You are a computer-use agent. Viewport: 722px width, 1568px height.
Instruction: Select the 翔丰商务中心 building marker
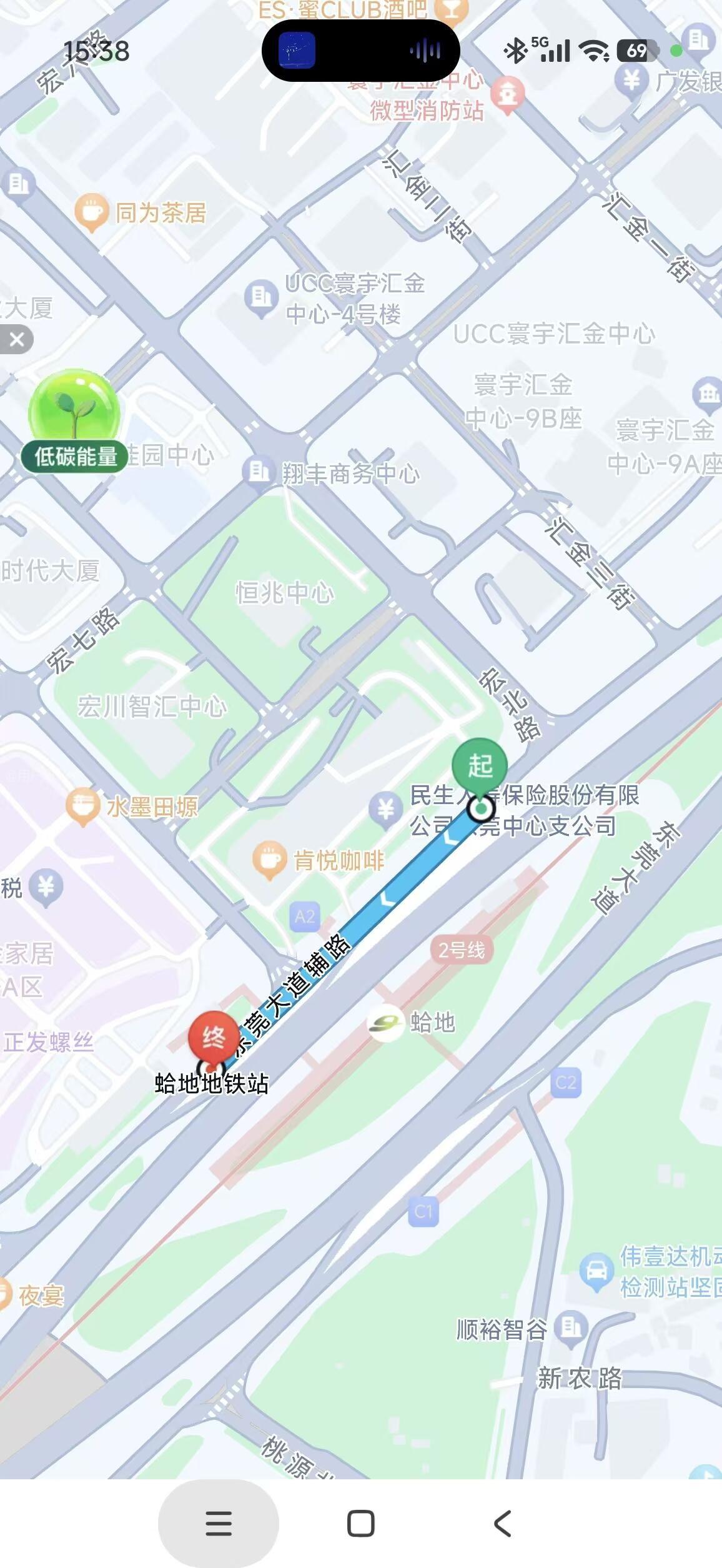point(259,472)
